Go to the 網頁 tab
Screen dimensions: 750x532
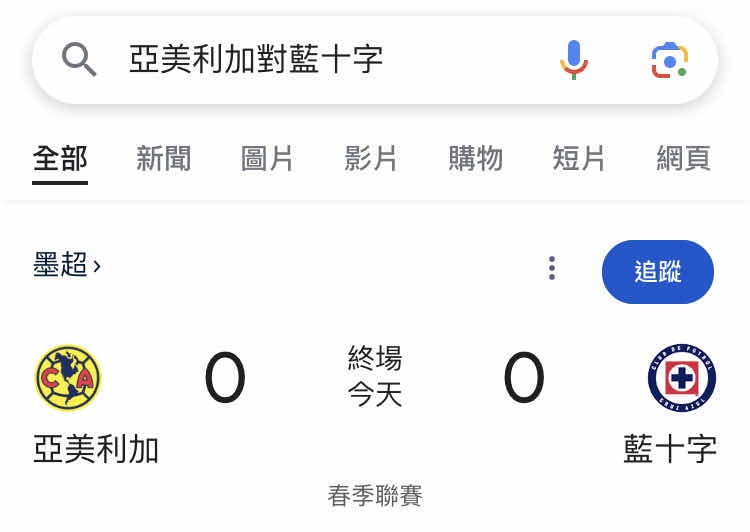click(683, 158)
